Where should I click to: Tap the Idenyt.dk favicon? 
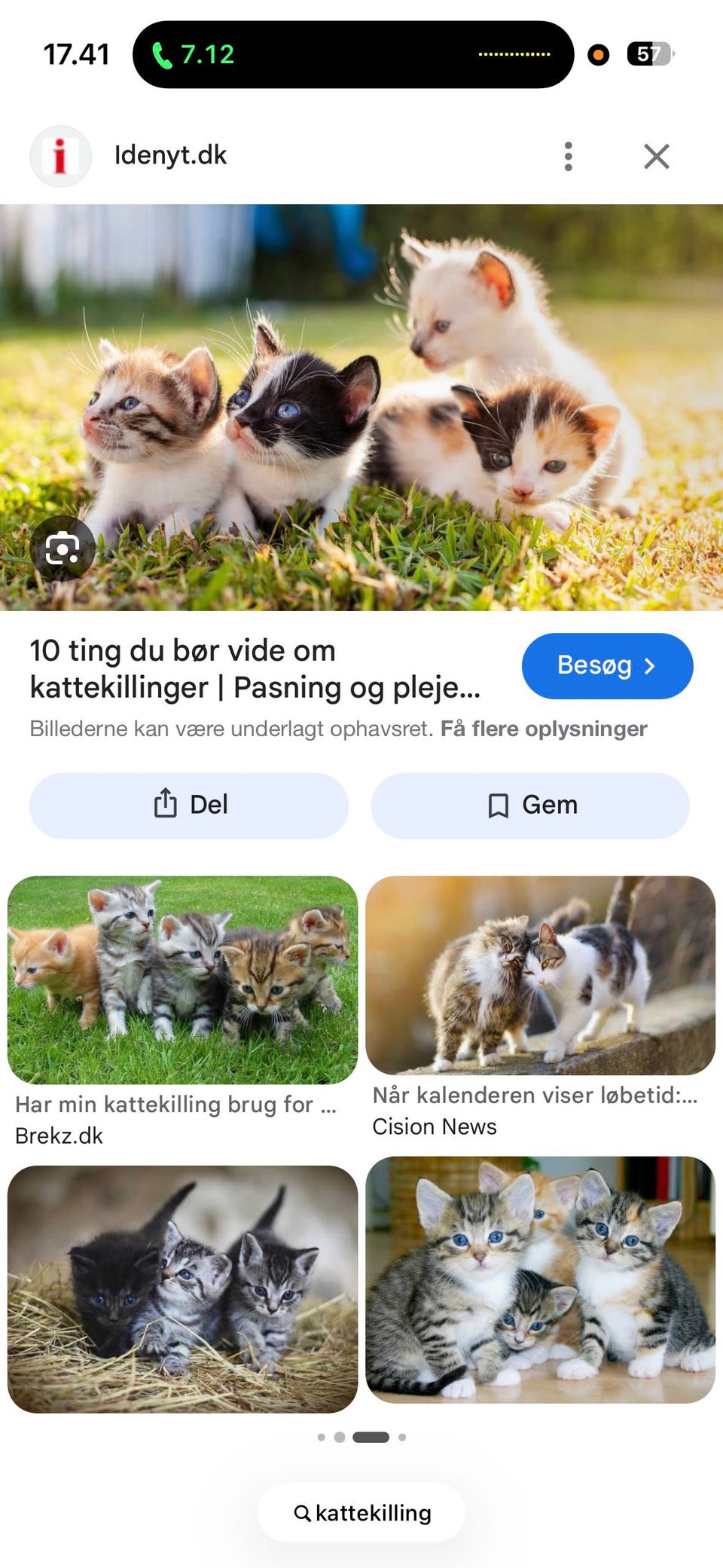click(60, 155)
